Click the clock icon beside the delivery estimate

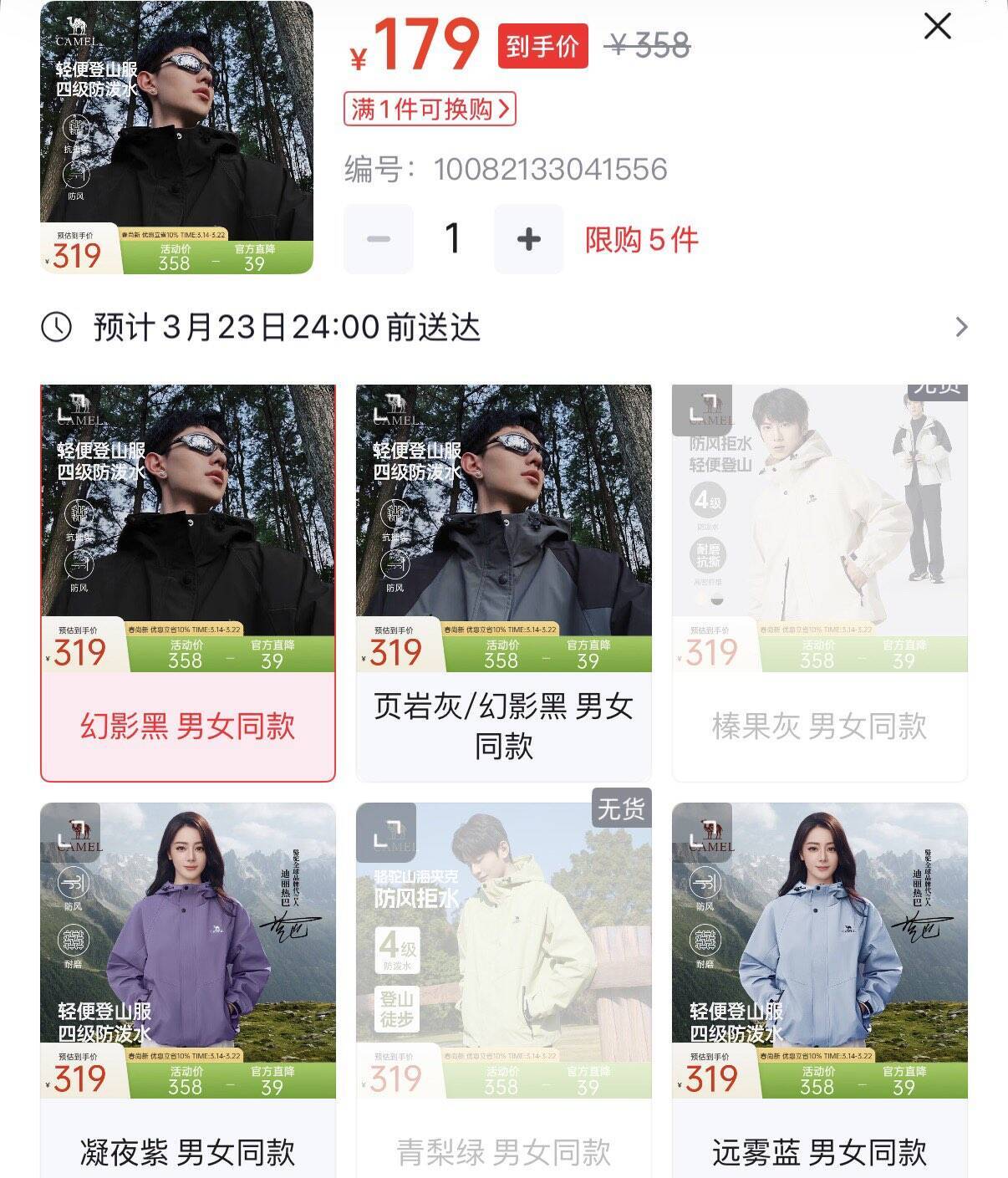tap(56, 328)
